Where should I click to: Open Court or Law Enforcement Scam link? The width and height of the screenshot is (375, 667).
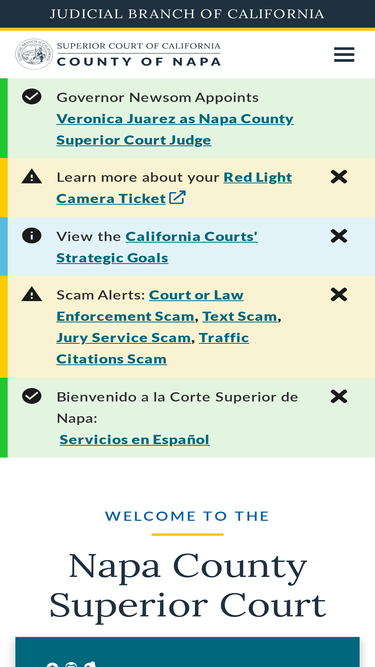tap(150, 305)
